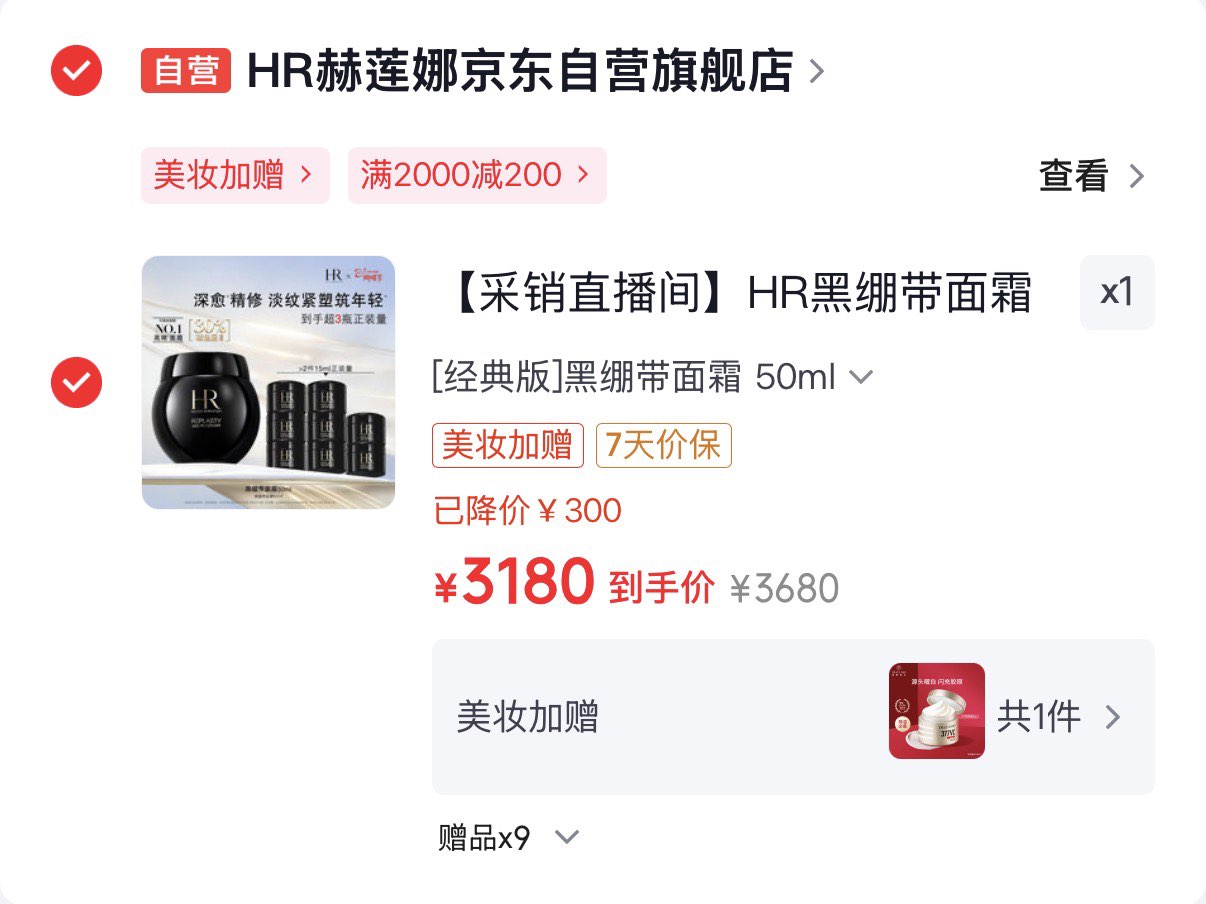Open the 满2000减200 promotion chip

(x=477, y=175)
